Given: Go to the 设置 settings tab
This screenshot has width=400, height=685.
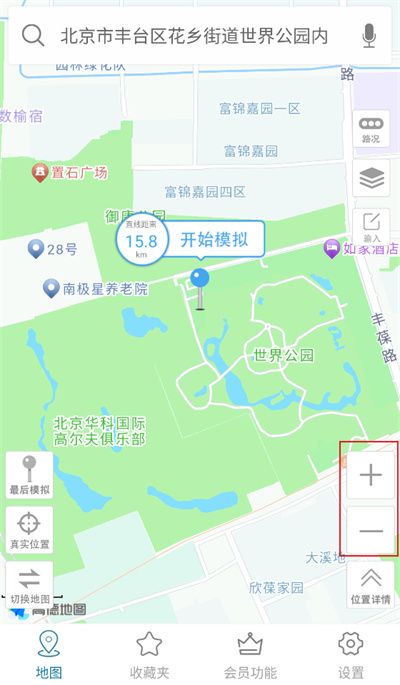Looking at the screenshot, I should pyautogui.click(x=351, y=654).
